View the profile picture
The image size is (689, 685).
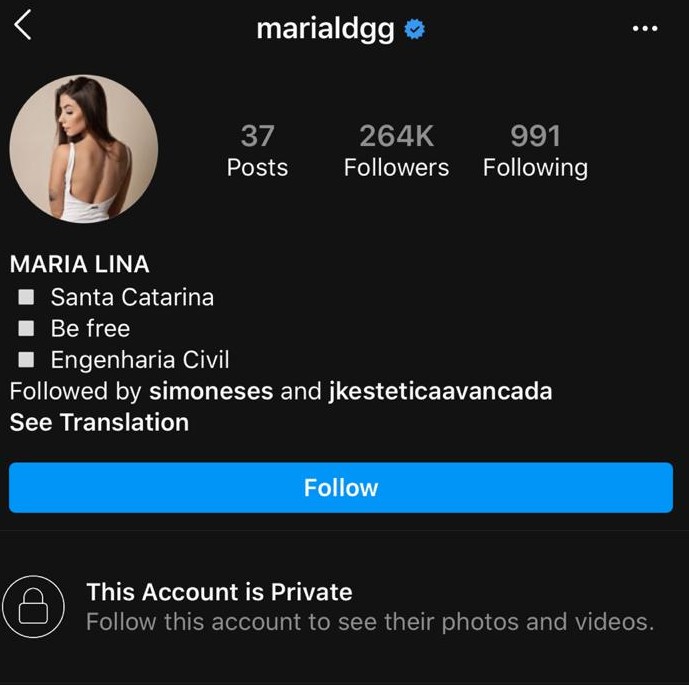(84, 149)
